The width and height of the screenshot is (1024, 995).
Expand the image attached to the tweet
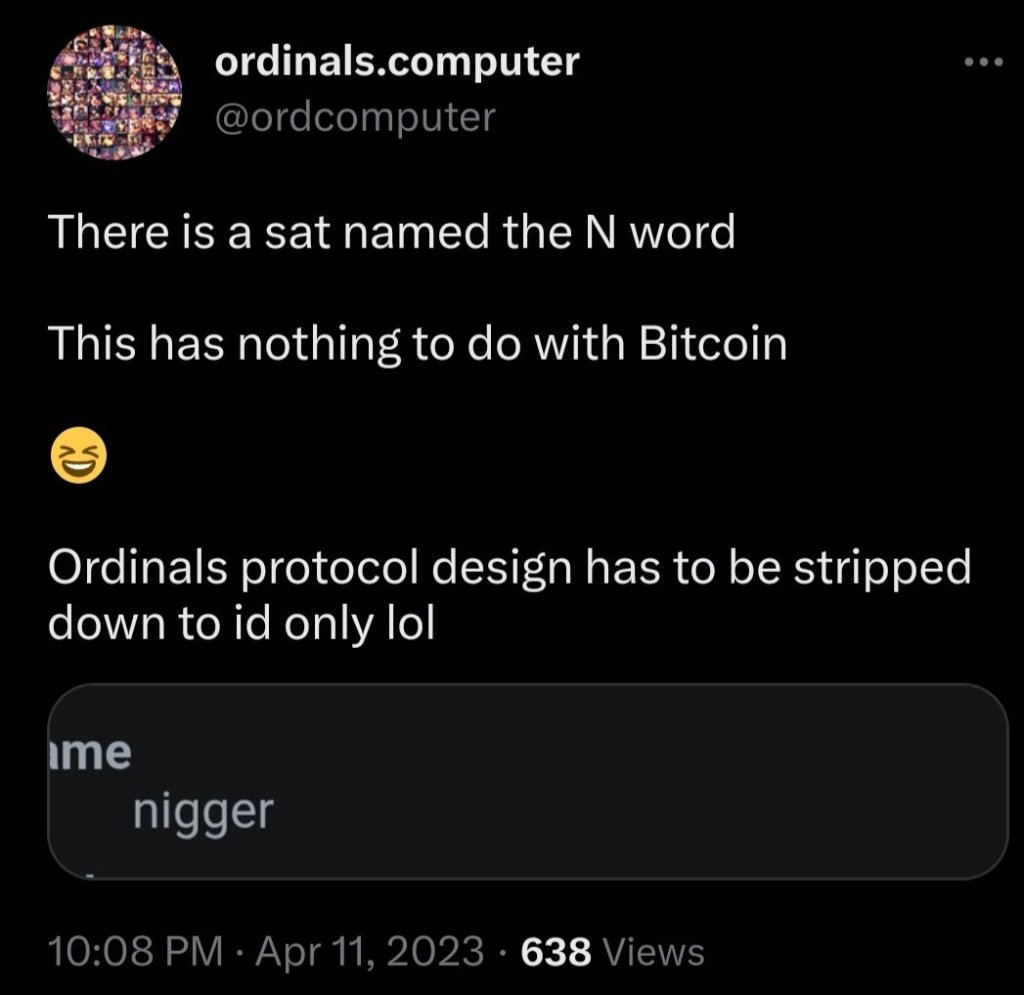click(x=527, y=781)
